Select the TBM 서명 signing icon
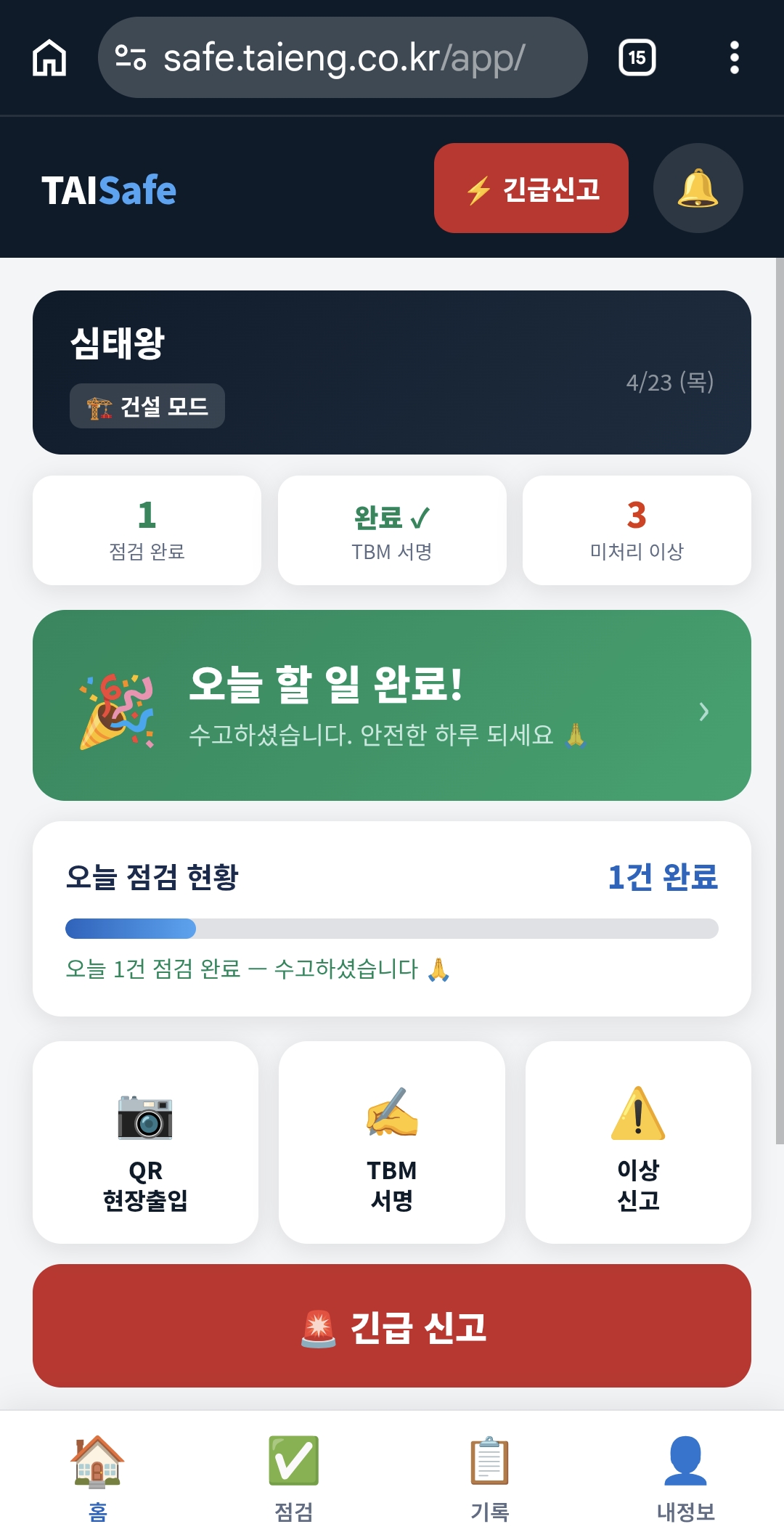Viewport: 784px width, 1540px height. (x=391, y=1121)
